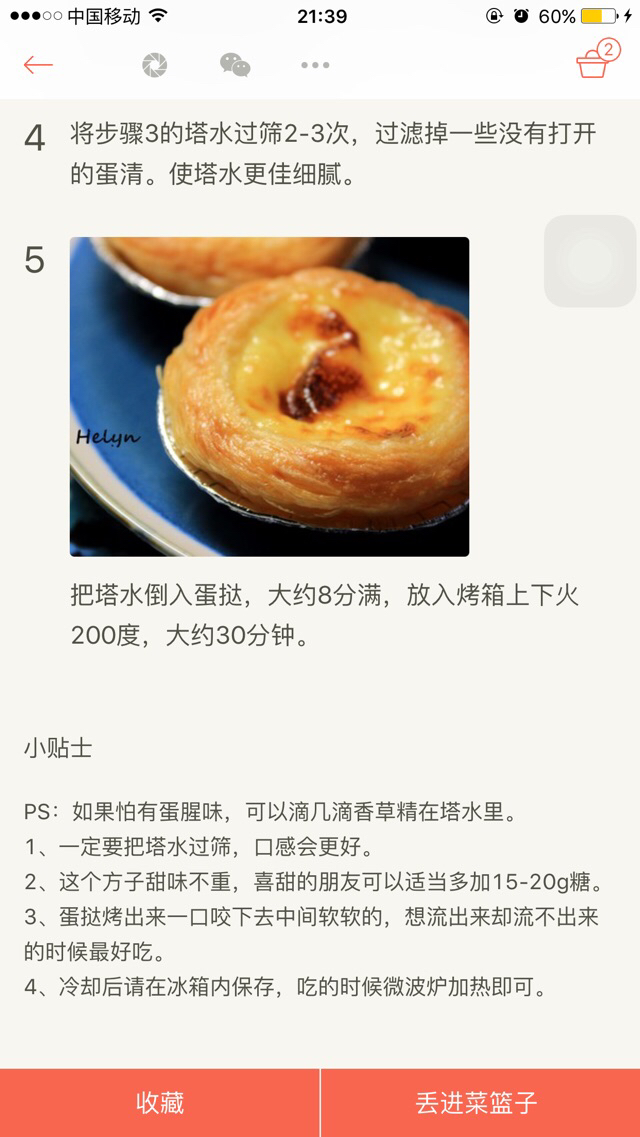This screenshot has height=1137, width=640.
Task: Share recipe via the WeChat icon
Action: (235, 65)
